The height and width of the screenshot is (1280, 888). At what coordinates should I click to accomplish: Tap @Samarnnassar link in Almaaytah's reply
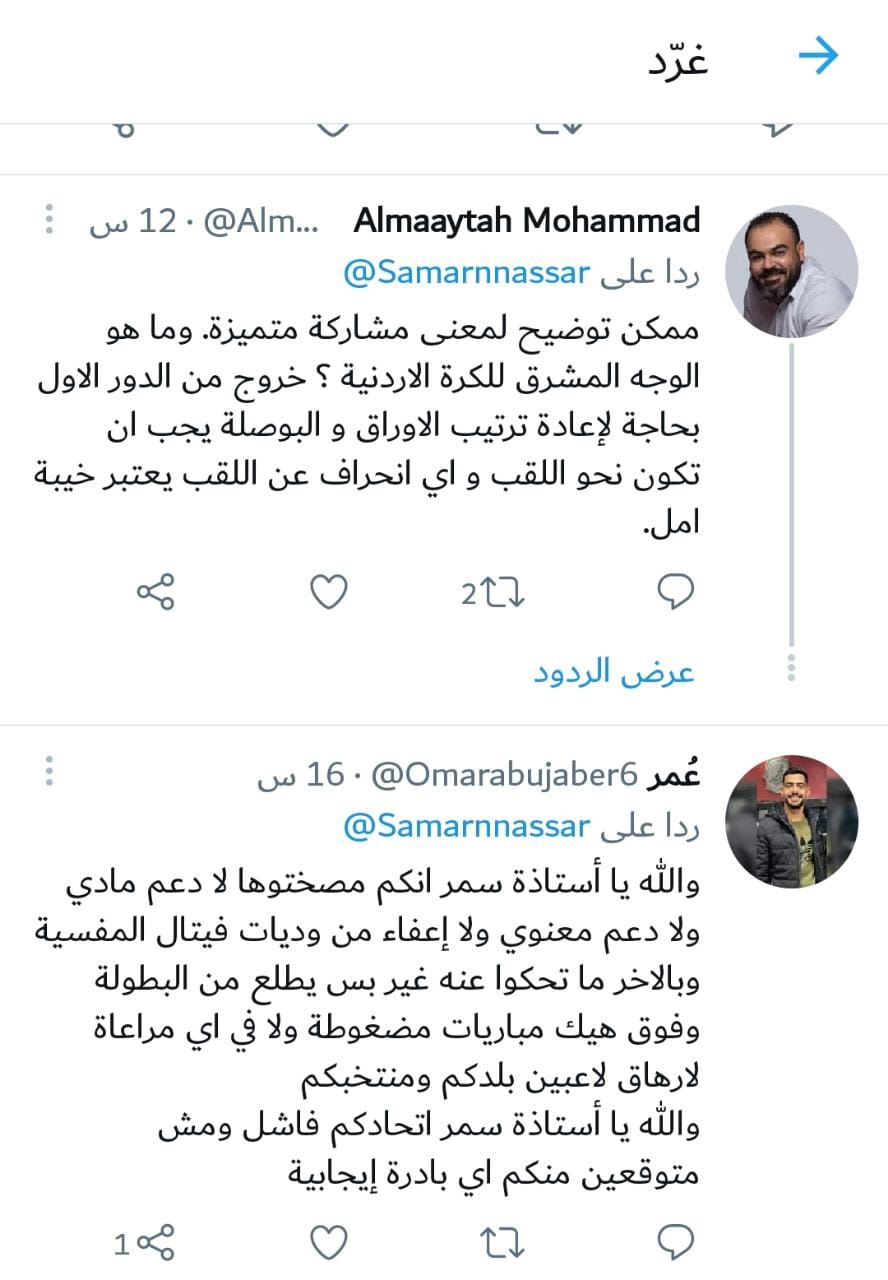pyautogui.click(x=466, y=272)
